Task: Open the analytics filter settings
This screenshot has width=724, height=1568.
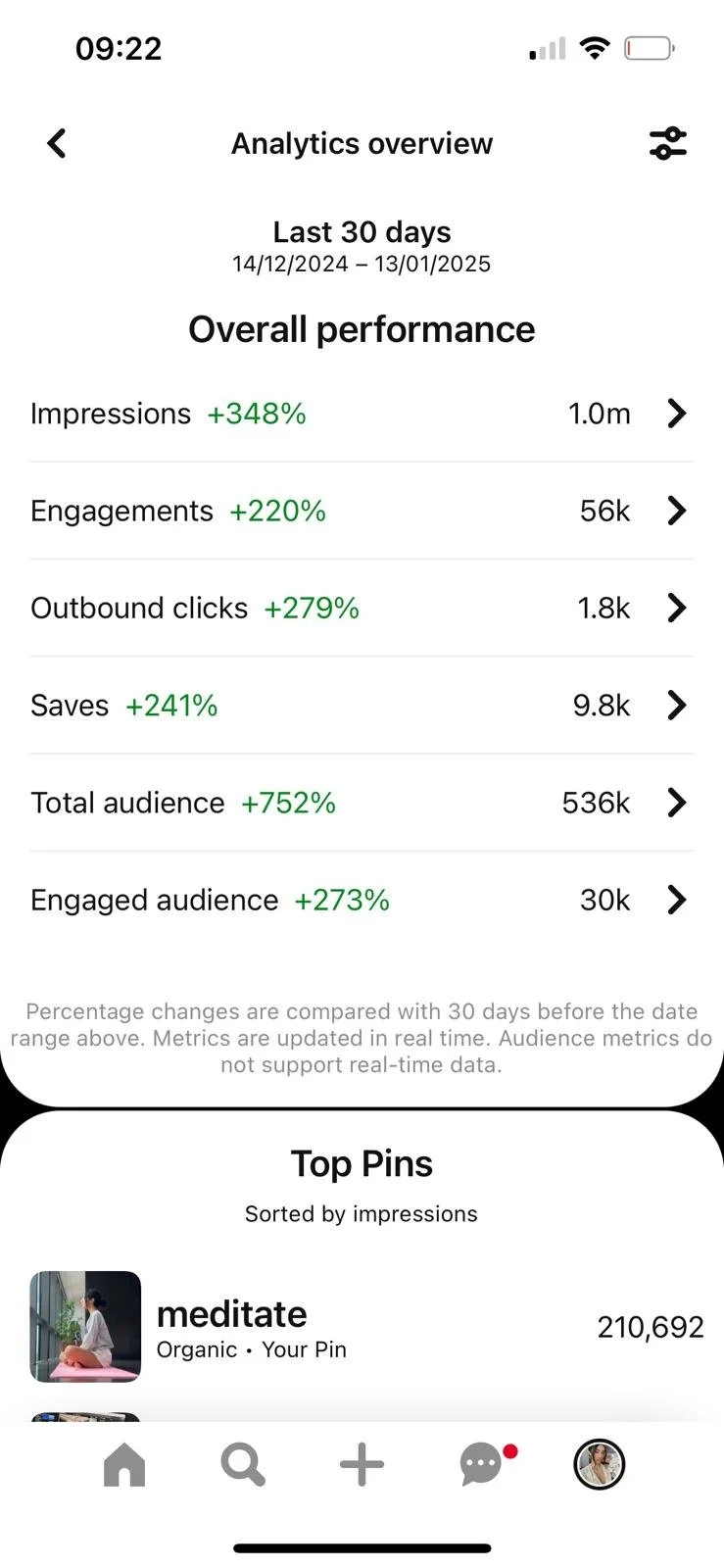Action: click(x=668, y=143)
